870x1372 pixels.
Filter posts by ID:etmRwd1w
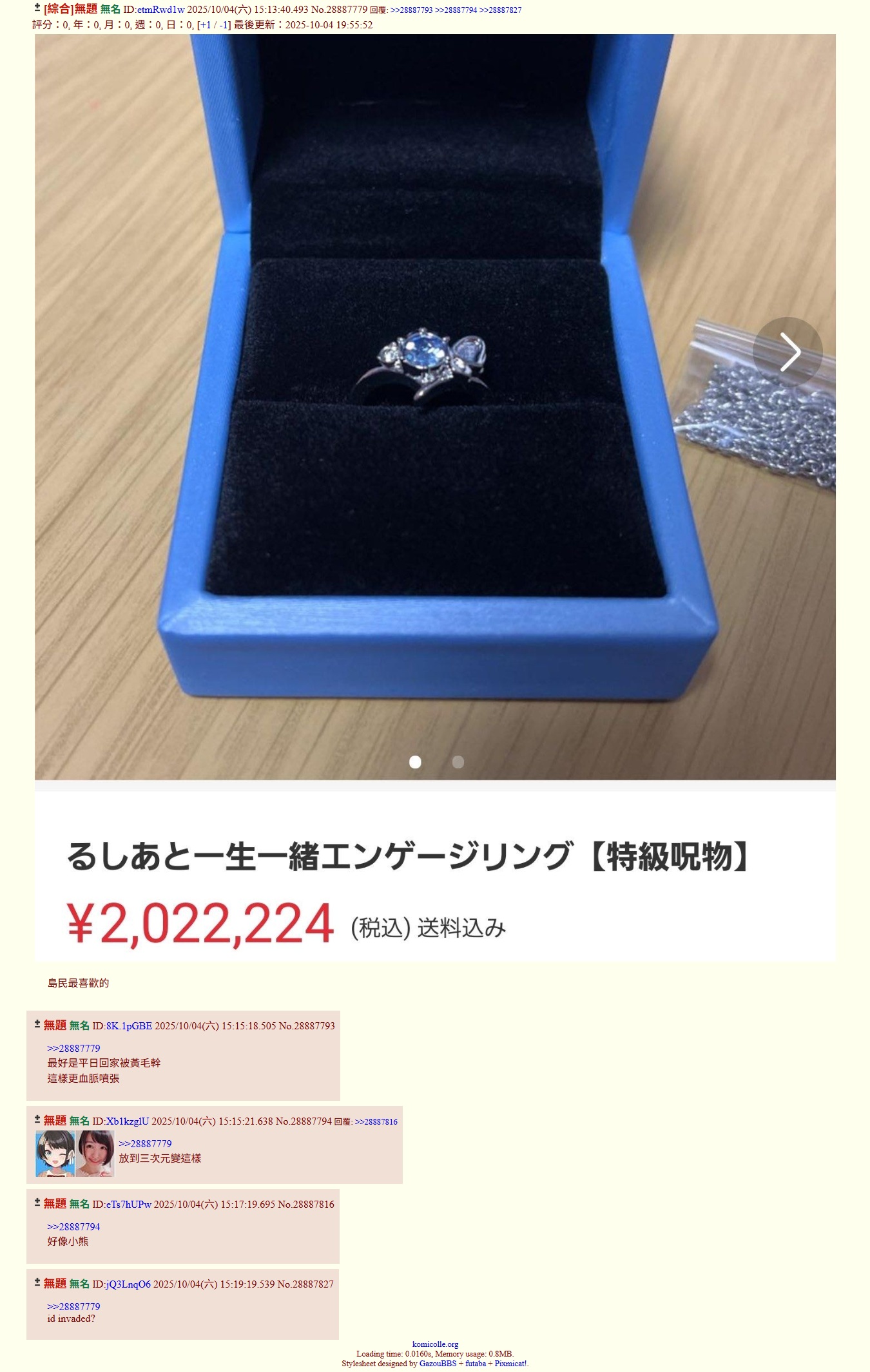coord(160,10)
